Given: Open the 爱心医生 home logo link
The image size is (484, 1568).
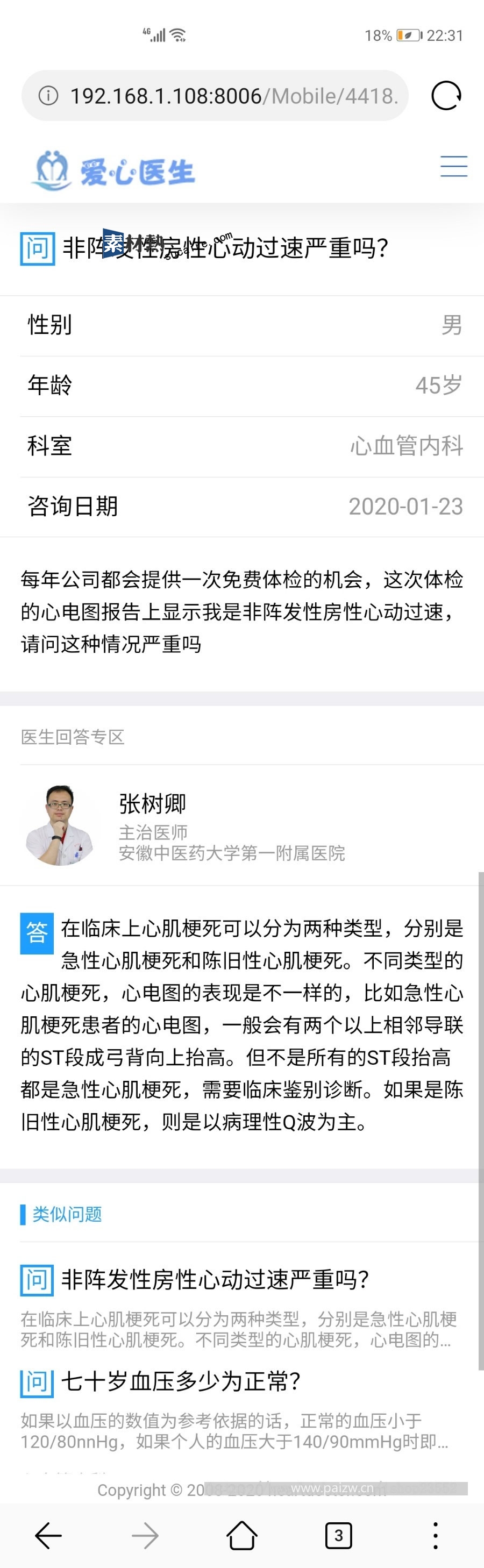Looking at the screenshot, I should [x=113, y=170].
